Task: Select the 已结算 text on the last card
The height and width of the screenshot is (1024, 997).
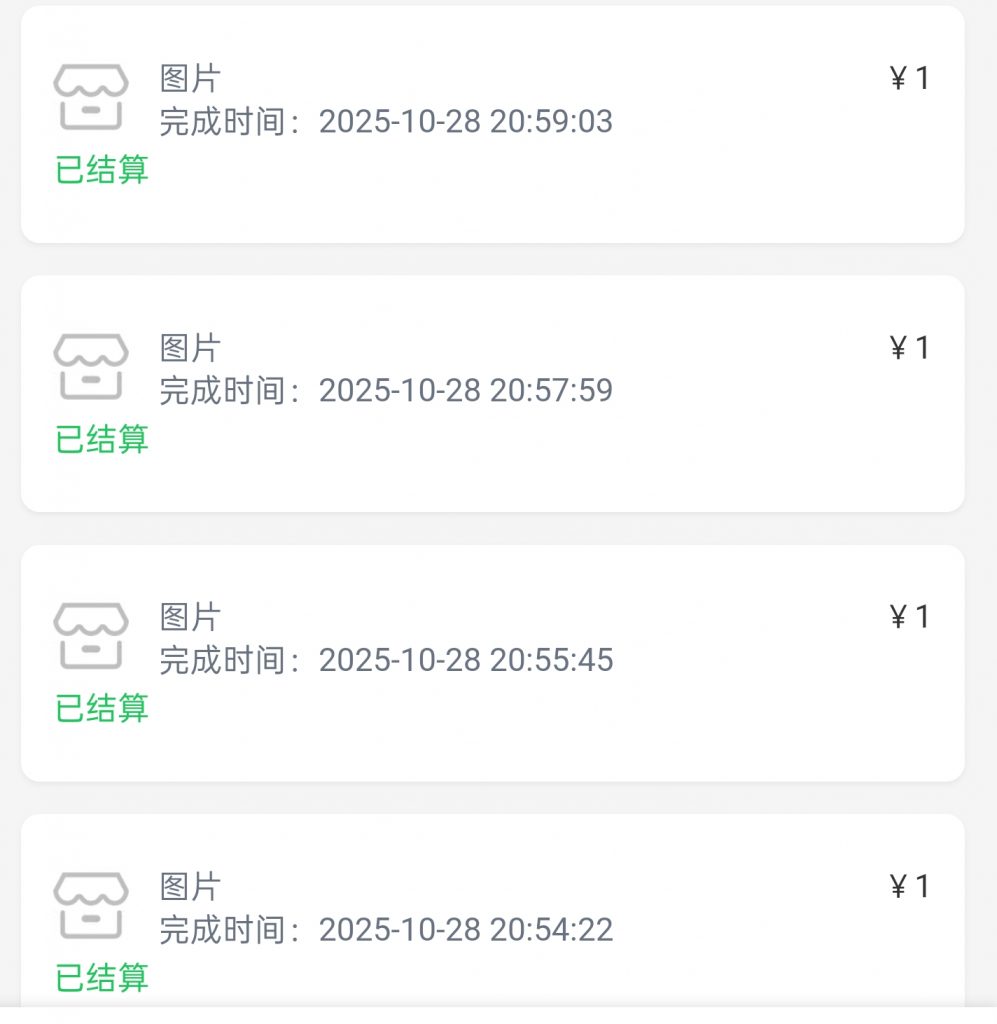Action: 101,978
